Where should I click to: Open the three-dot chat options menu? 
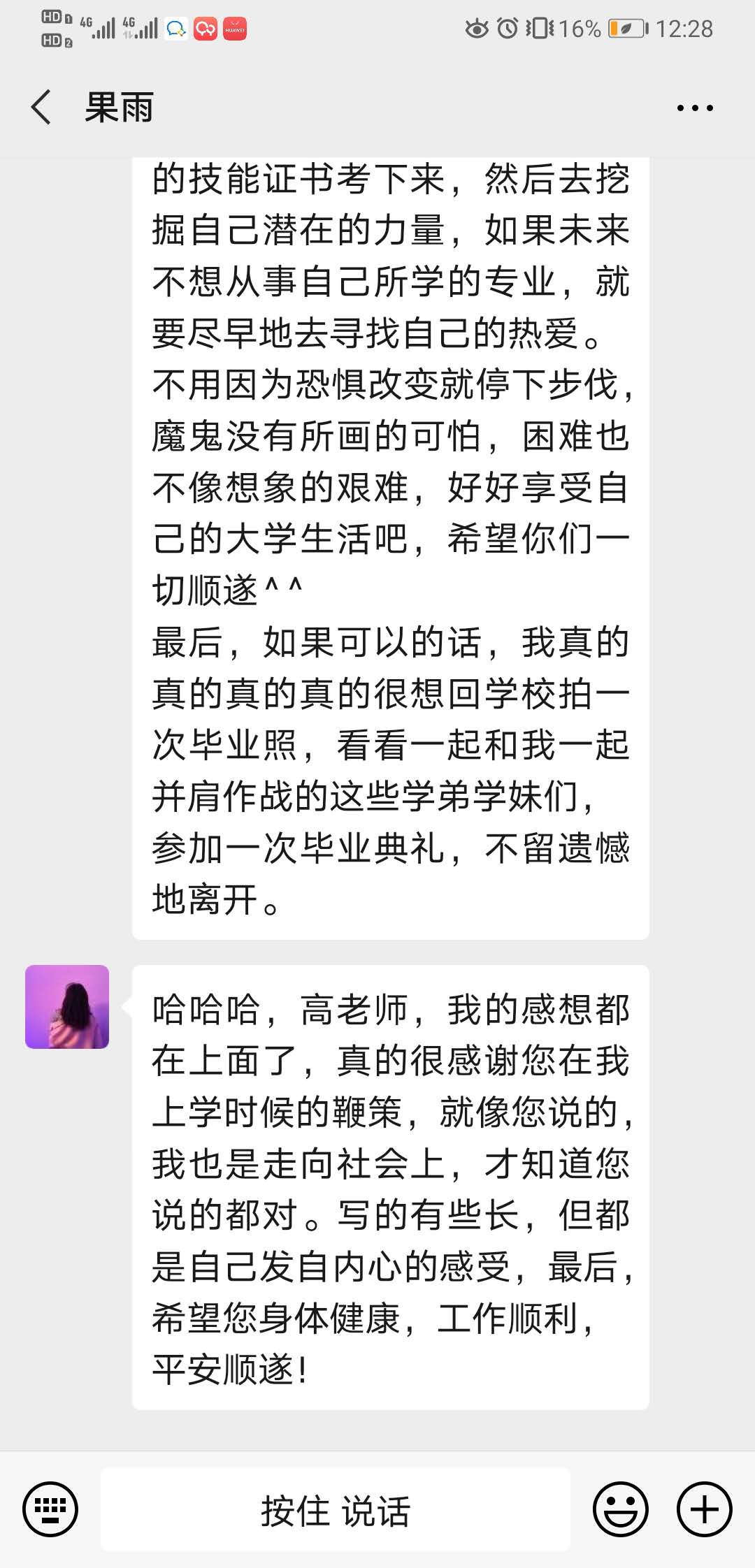coord(695,108)
